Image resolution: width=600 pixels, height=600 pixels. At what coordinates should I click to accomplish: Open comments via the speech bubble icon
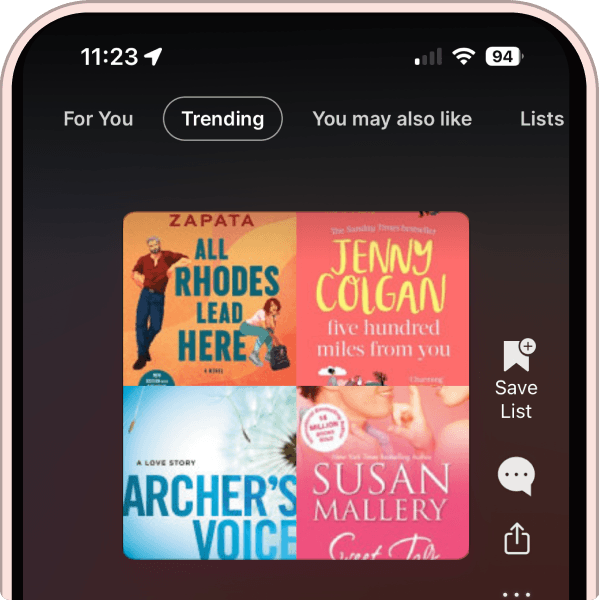pyautogui.click(x=516, y=476)
